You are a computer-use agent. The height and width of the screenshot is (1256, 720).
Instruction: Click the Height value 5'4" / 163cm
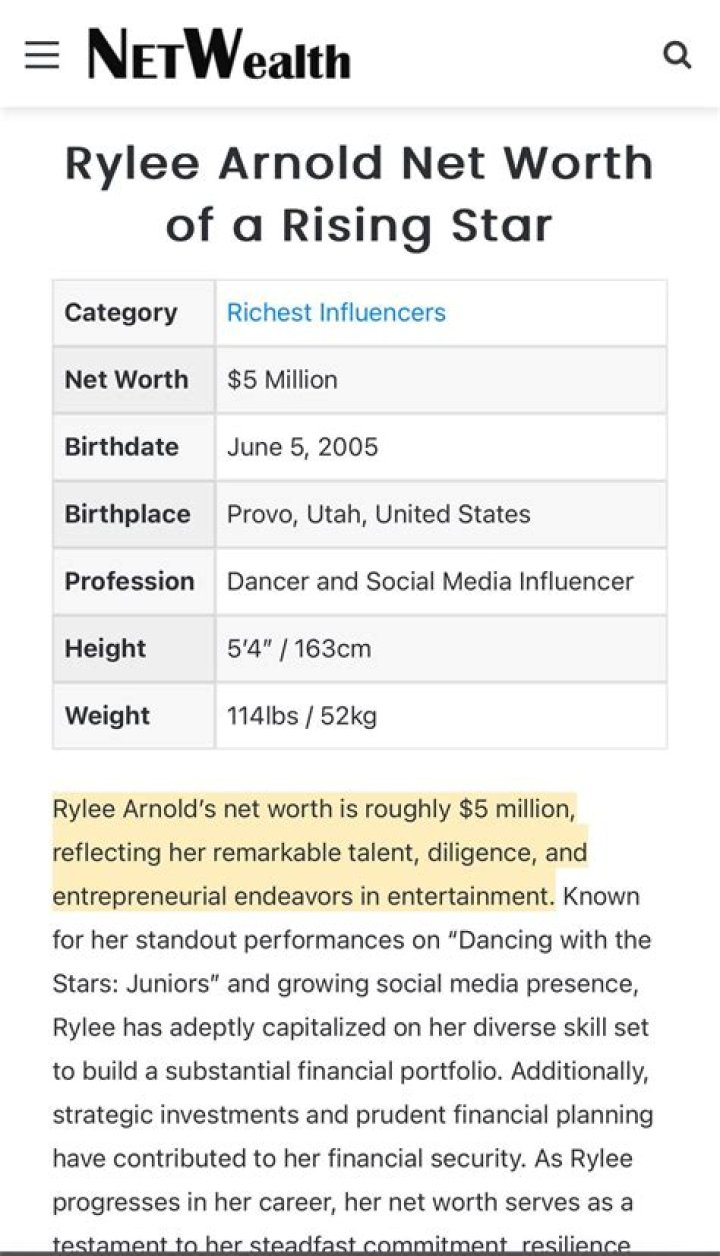point(299,648)
